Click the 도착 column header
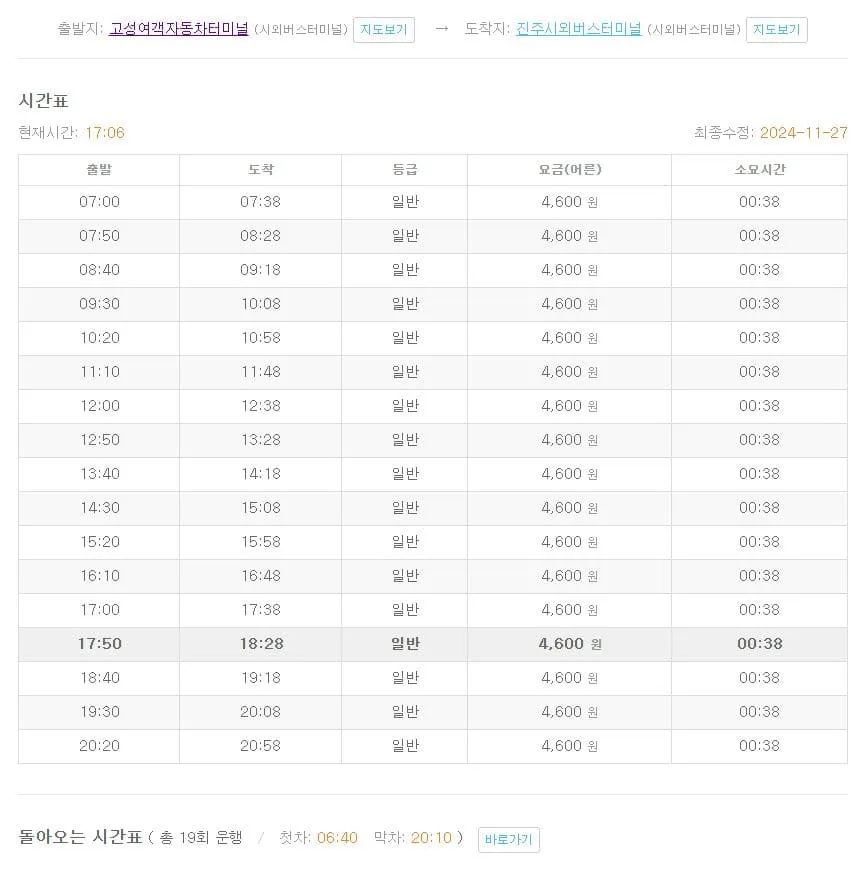Viewport: 864px width, 872px height. (x=260, y=169)
